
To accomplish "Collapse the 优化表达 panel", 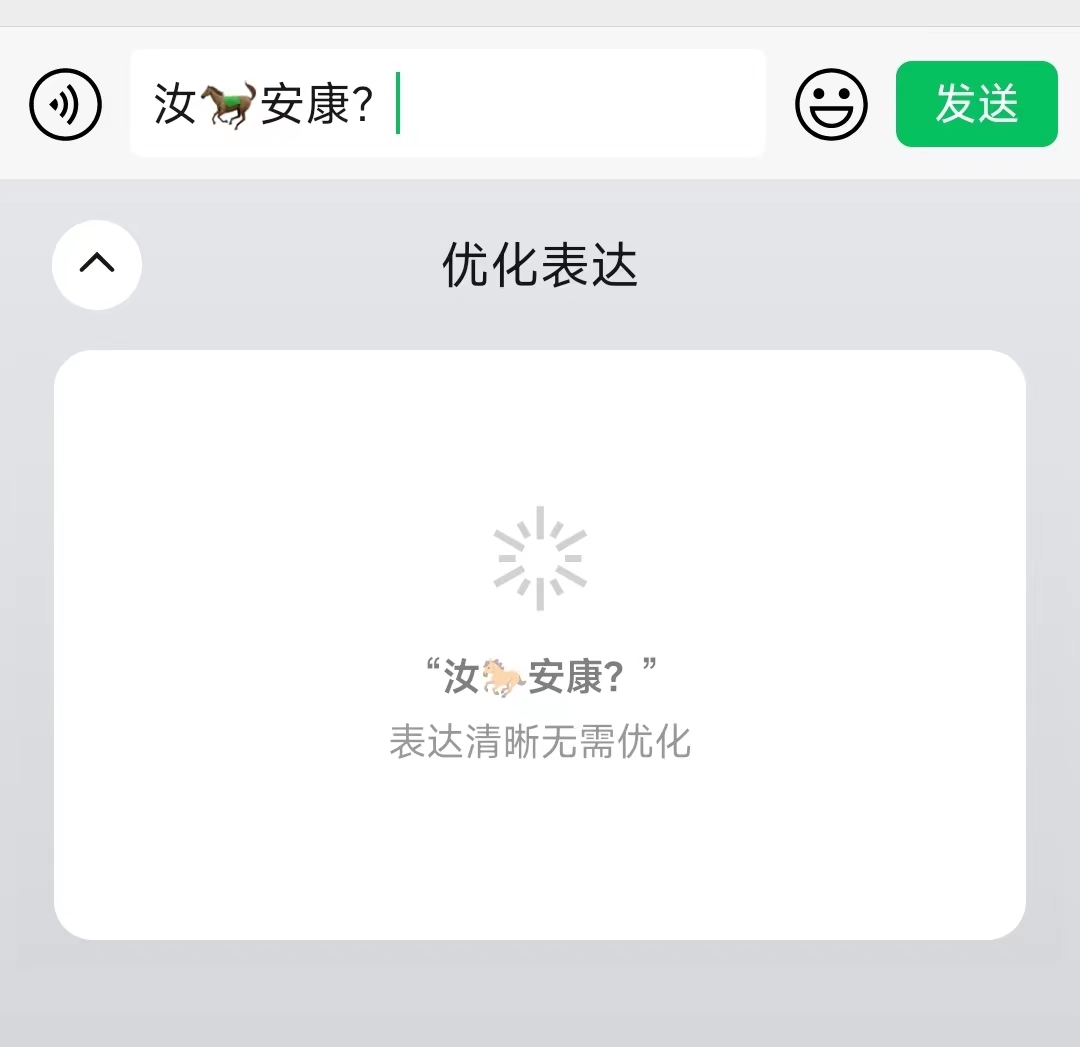I will coord(97,265).
